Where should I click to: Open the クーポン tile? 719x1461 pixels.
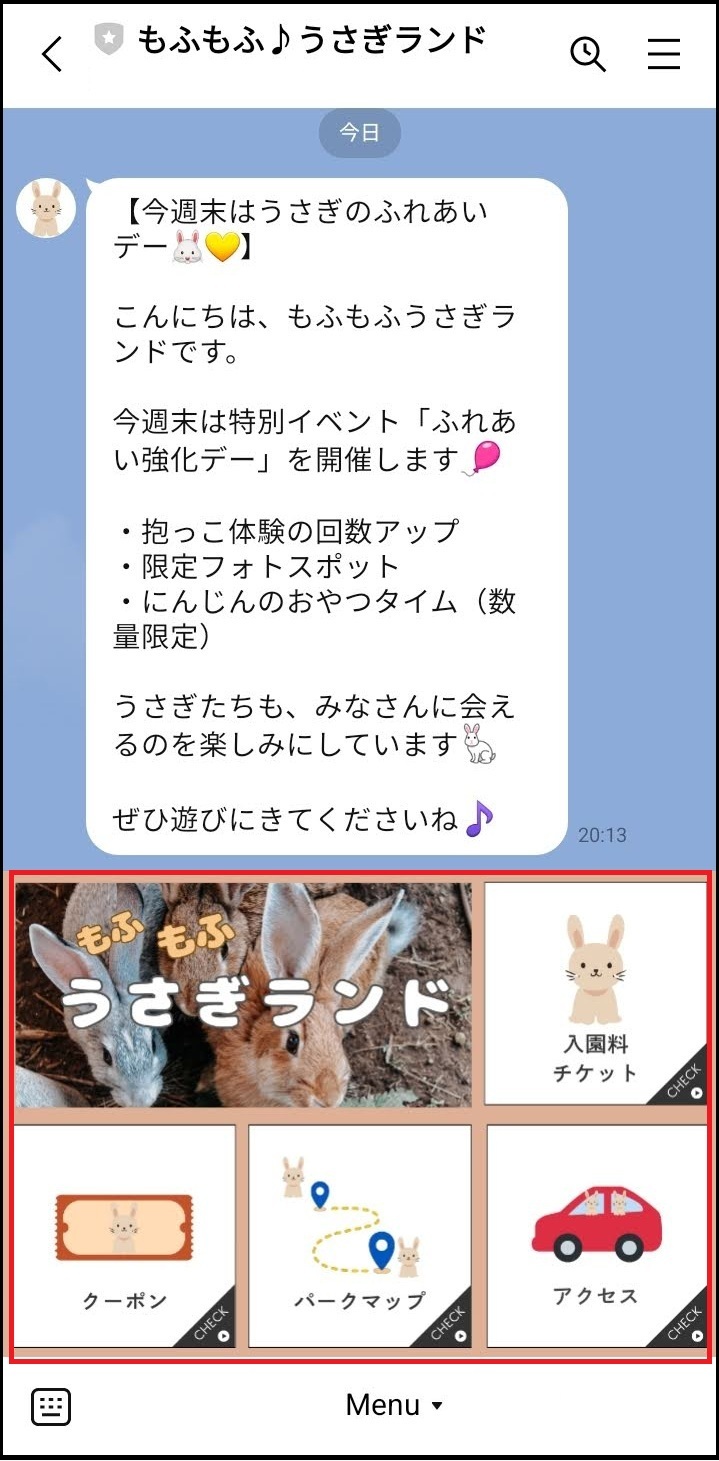tap(125, 1236)
